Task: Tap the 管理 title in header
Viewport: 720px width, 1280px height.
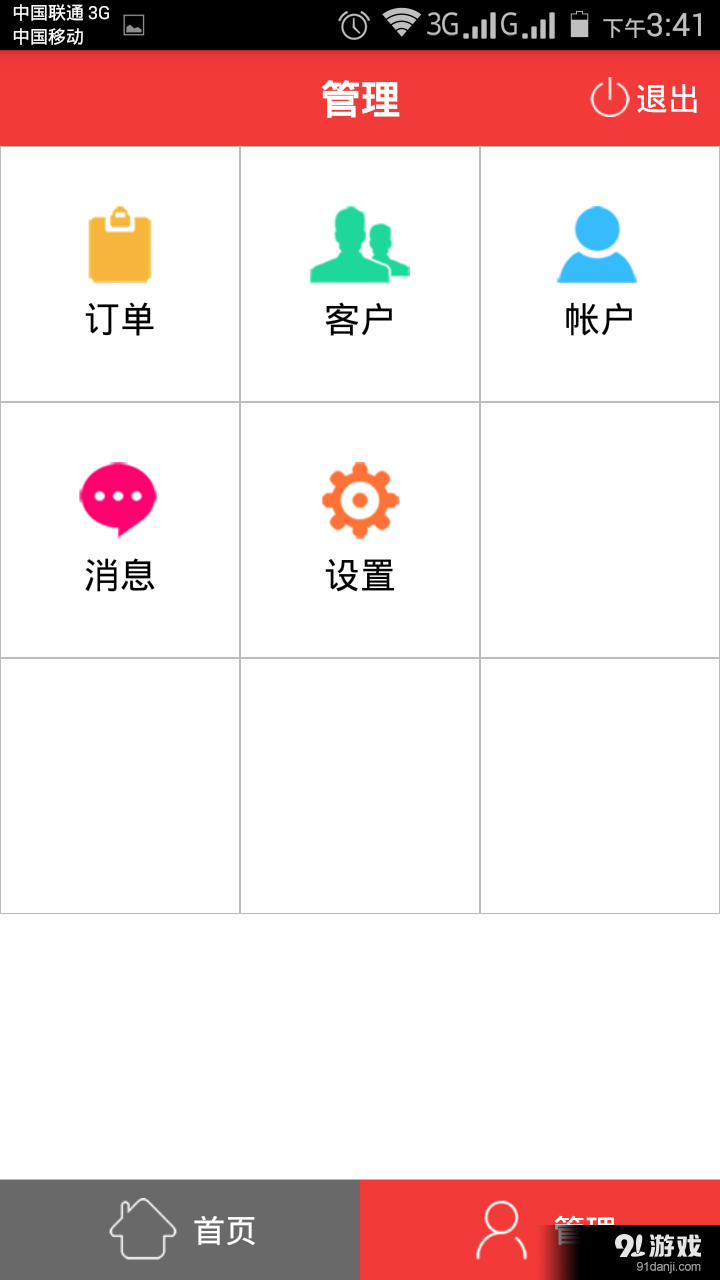Action: [x=358, y=97]
